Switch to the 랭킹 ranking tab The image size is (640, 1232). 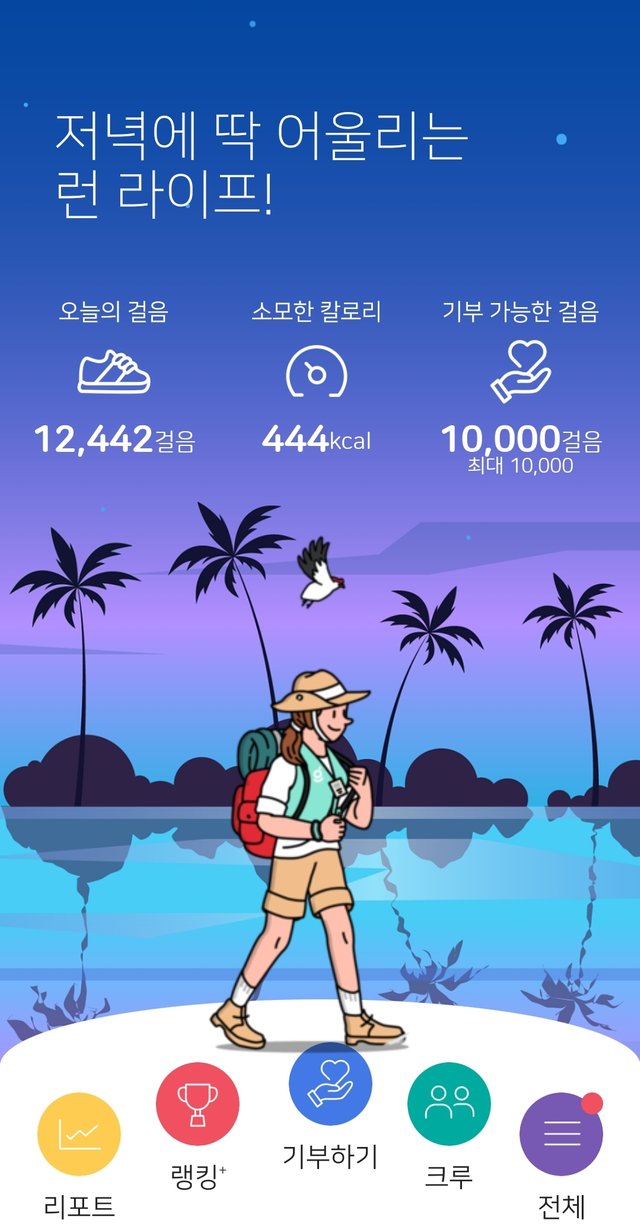click(197, 1104)
